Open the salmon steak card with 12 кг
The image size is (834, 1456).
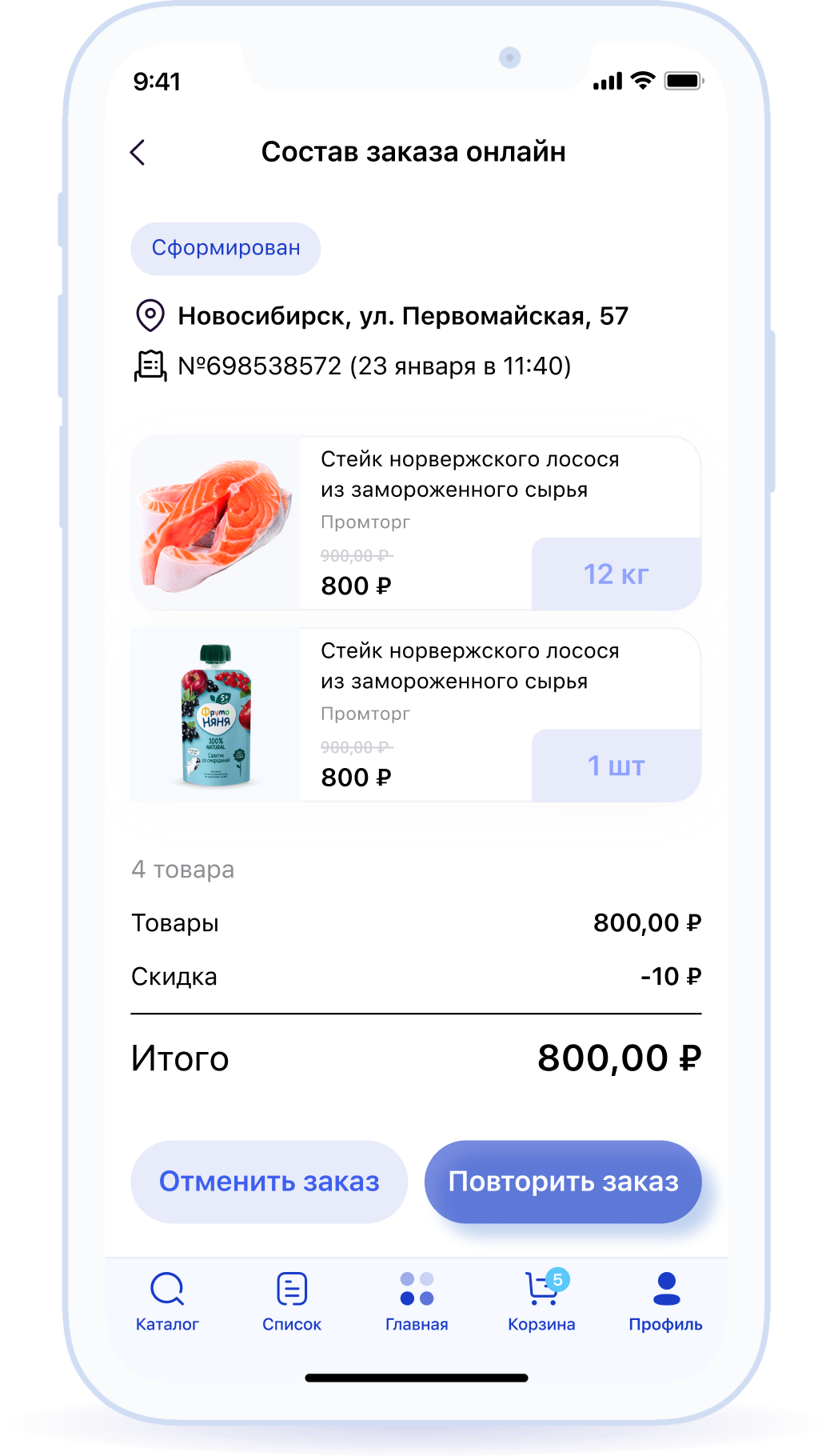click(416, 522)
